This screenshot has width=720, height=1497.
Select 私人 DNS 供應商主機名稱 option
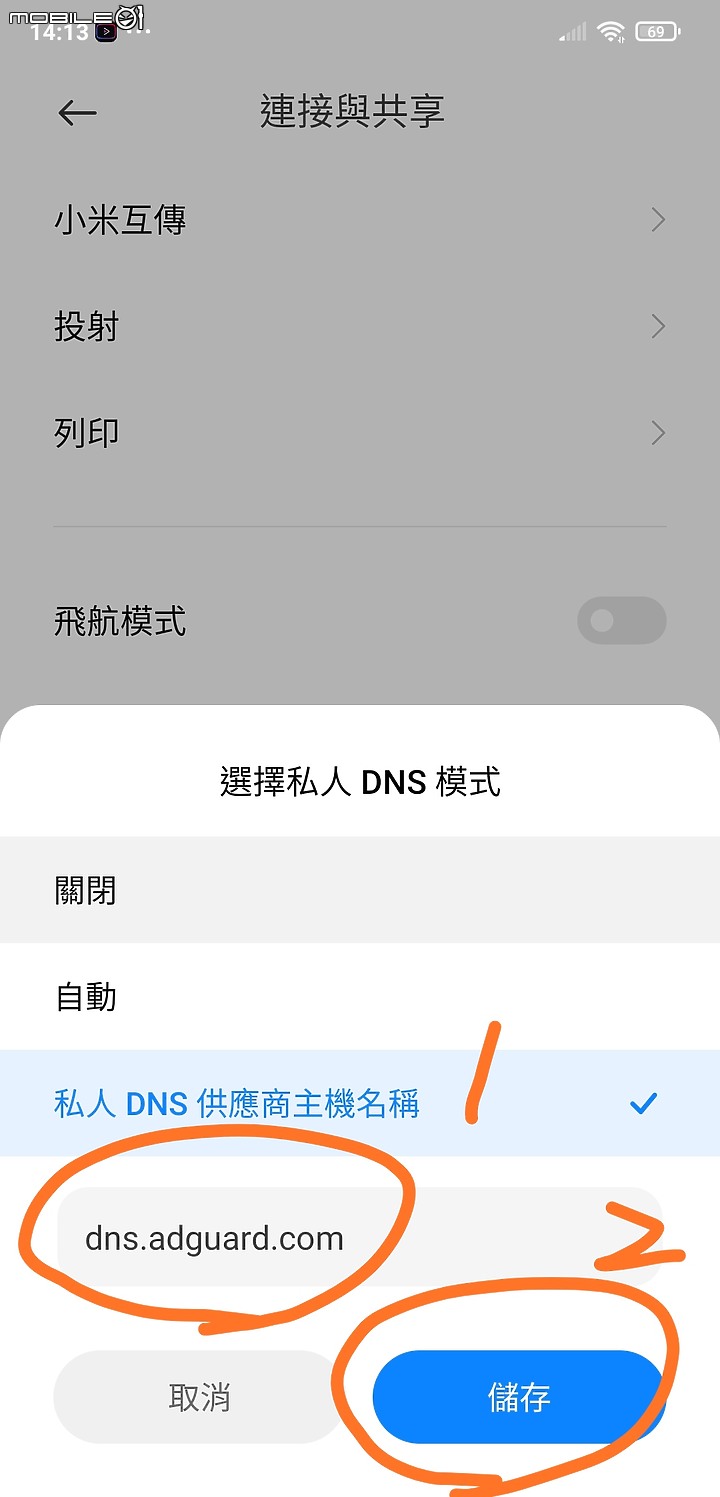[360, 1104]
